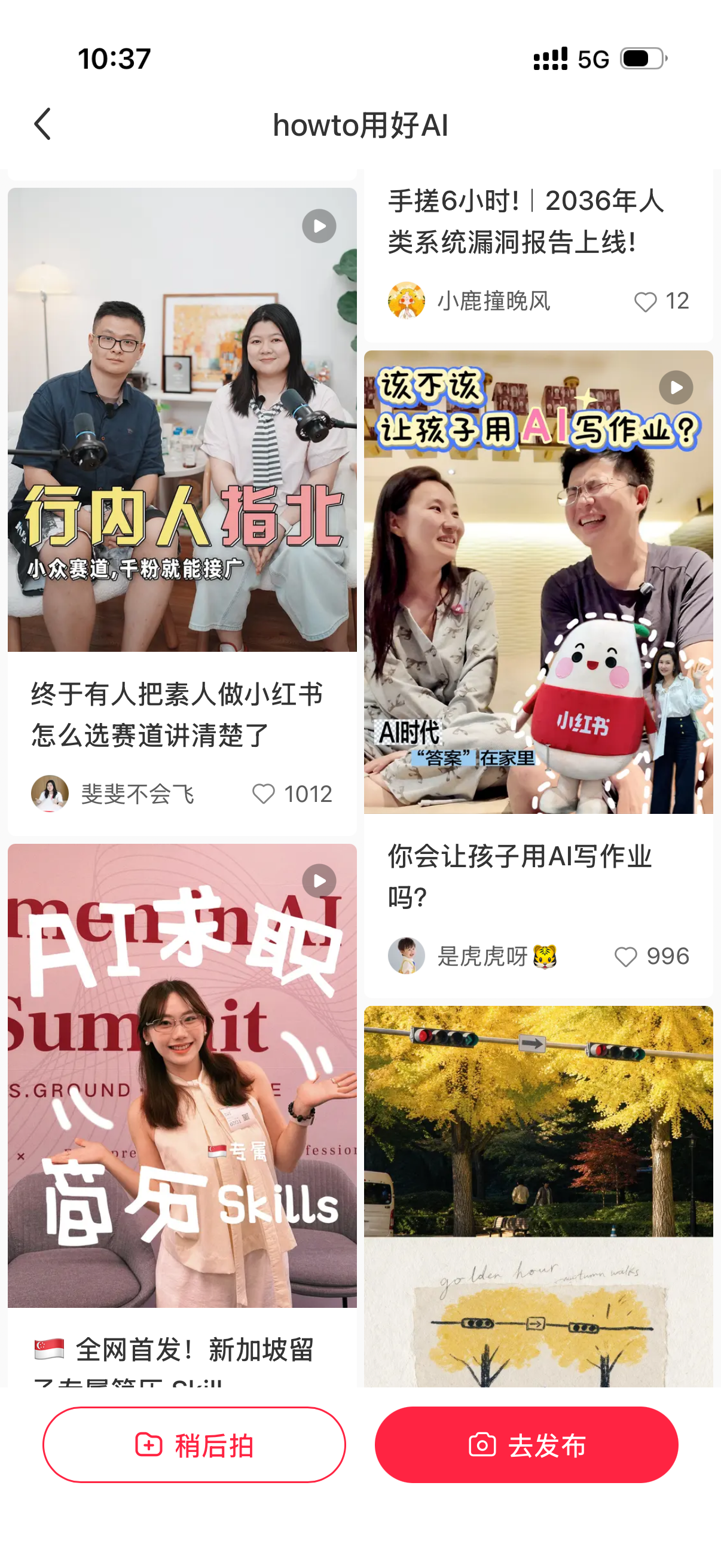This screenshot has width=721, height=1568.
Task: Open the AI求职 简历 Skills video post
Action: (x=182, y=1076)
